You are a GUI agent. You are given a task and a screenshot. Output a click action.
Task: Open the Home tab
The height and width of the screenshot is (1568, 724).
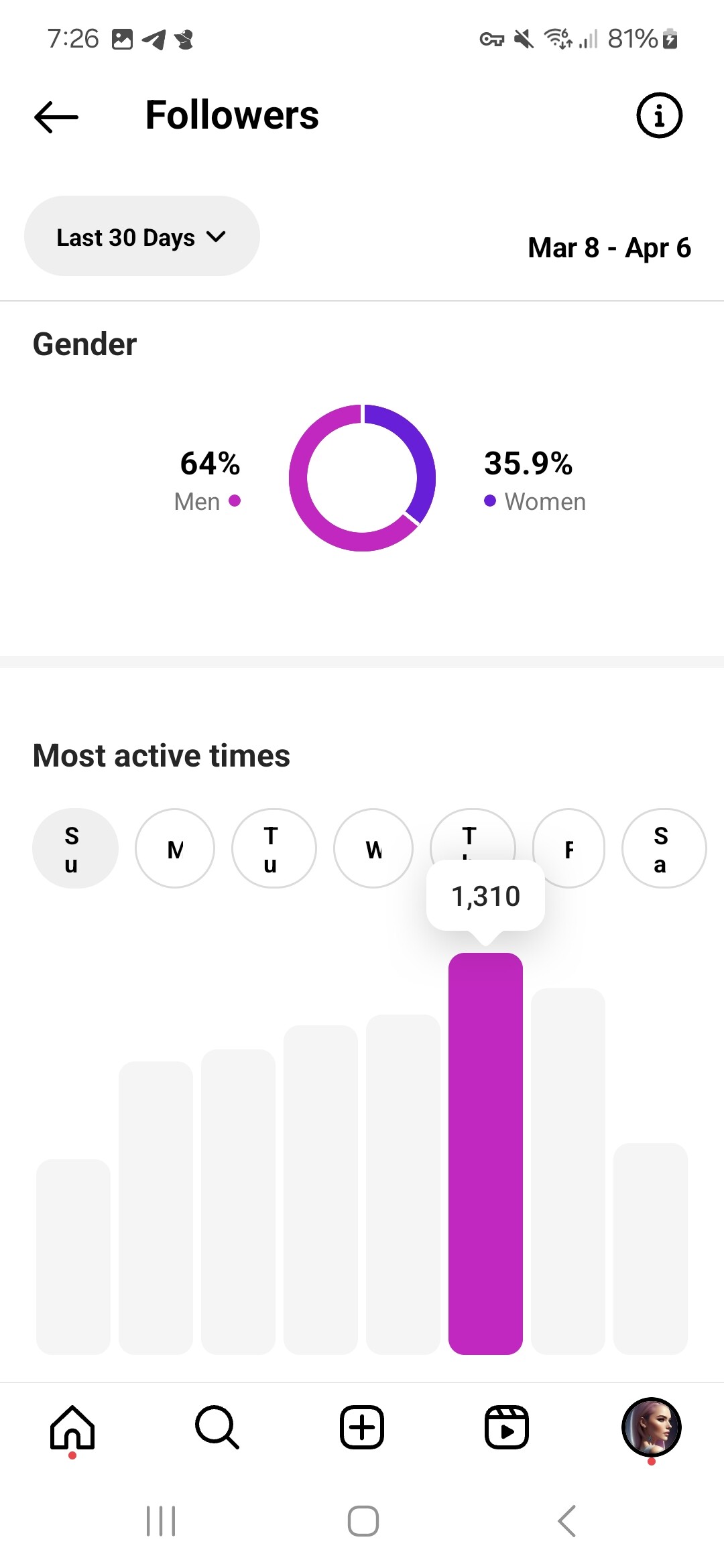[x=72, y=1427]
